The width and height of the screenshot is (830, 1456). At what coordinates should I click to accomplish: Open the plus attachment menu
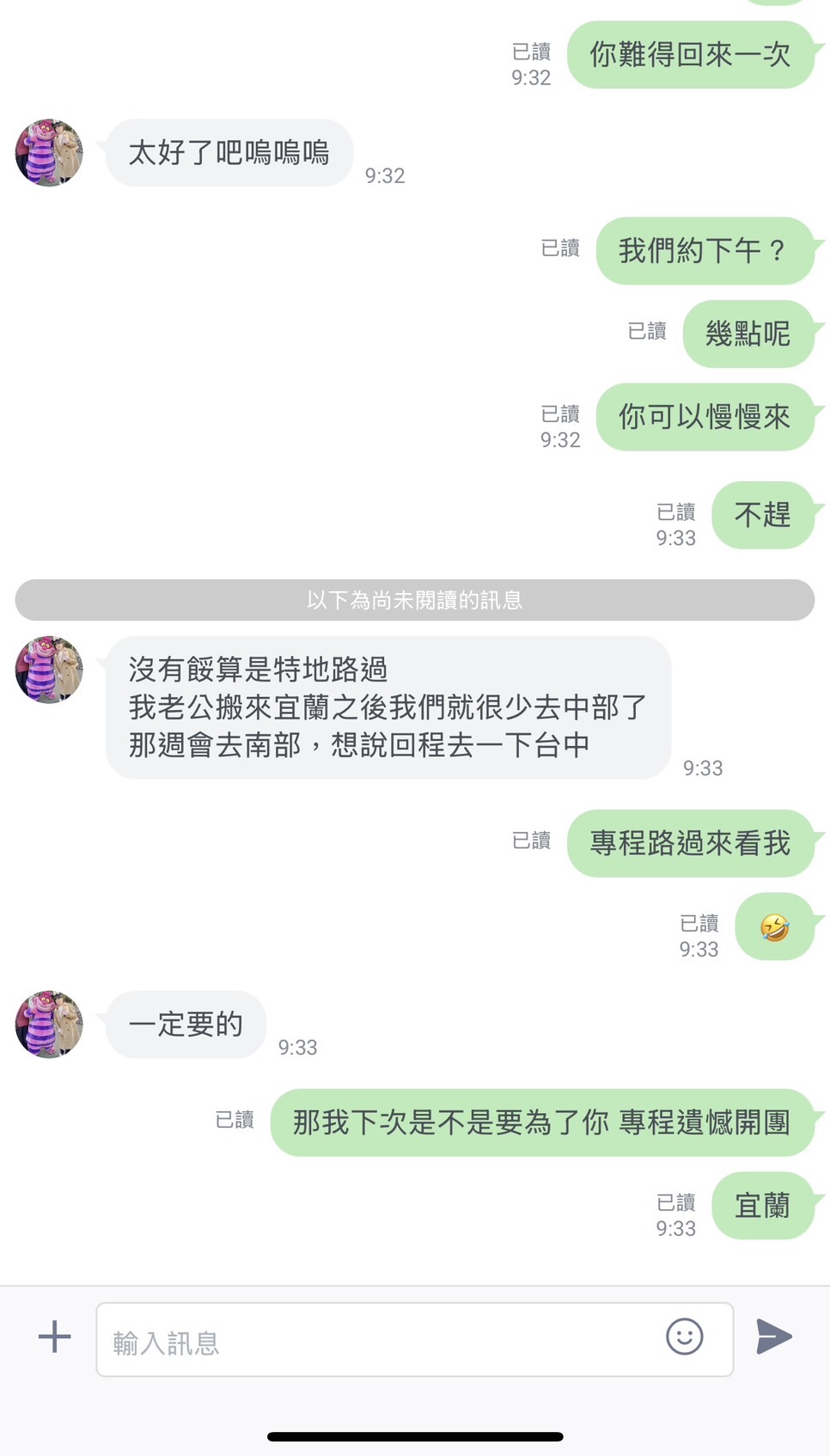click(x=54, y=1337)
